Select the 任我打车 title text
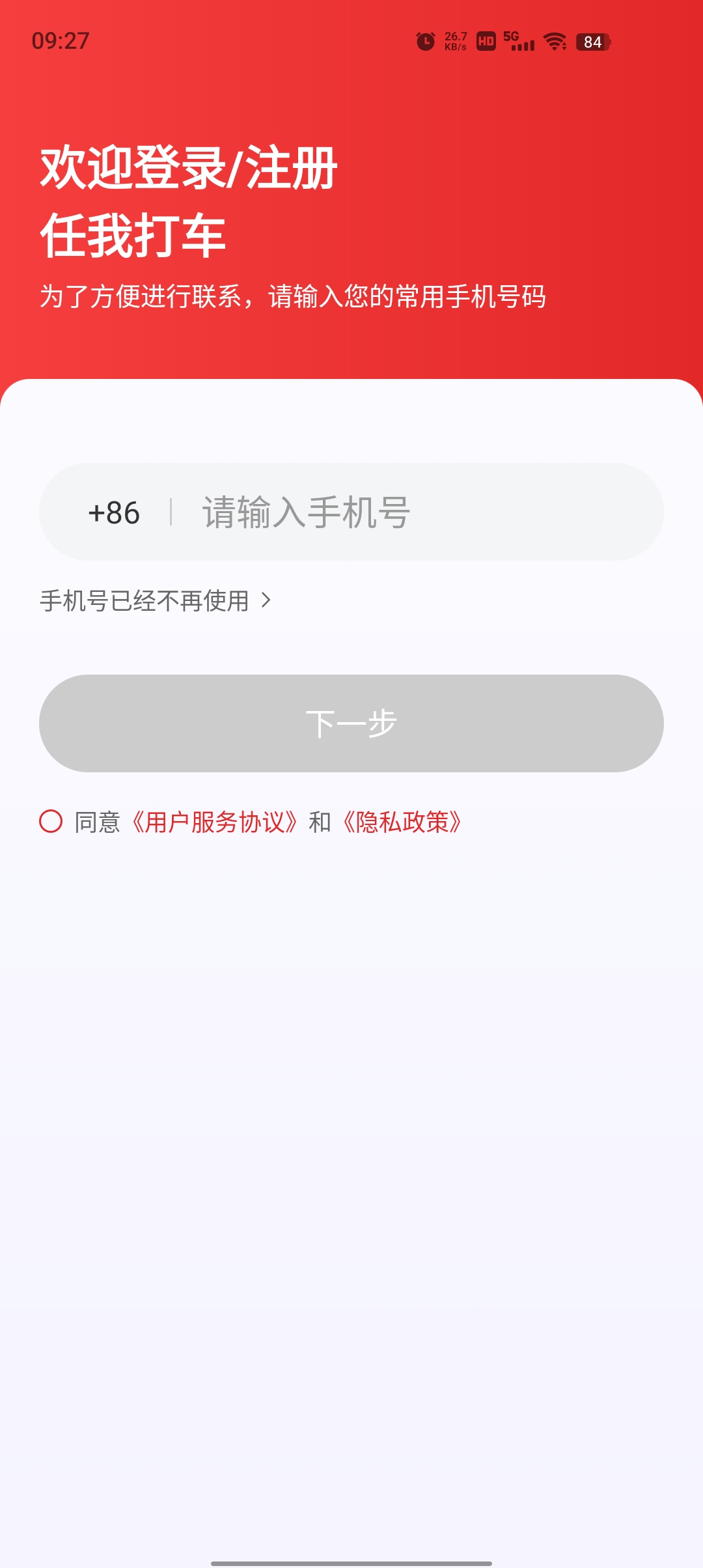This screenshot has height=1568, width=703. (137, 234)
